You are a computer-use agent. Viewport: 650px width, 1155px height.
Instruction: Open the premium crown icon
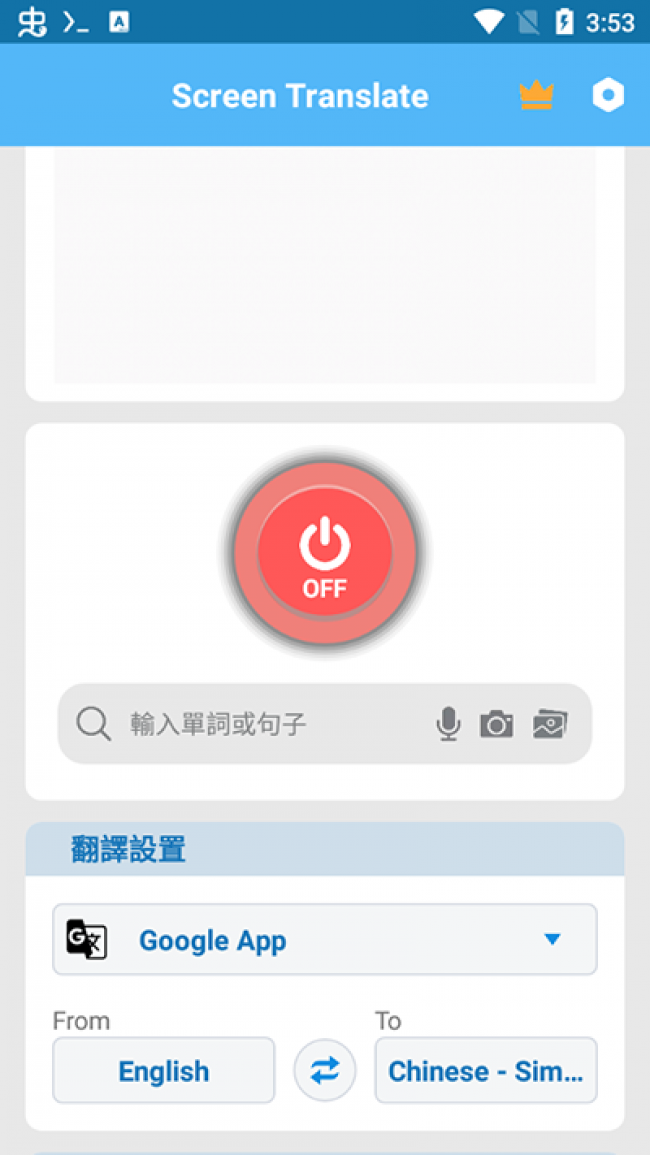[x=536, y=96]
